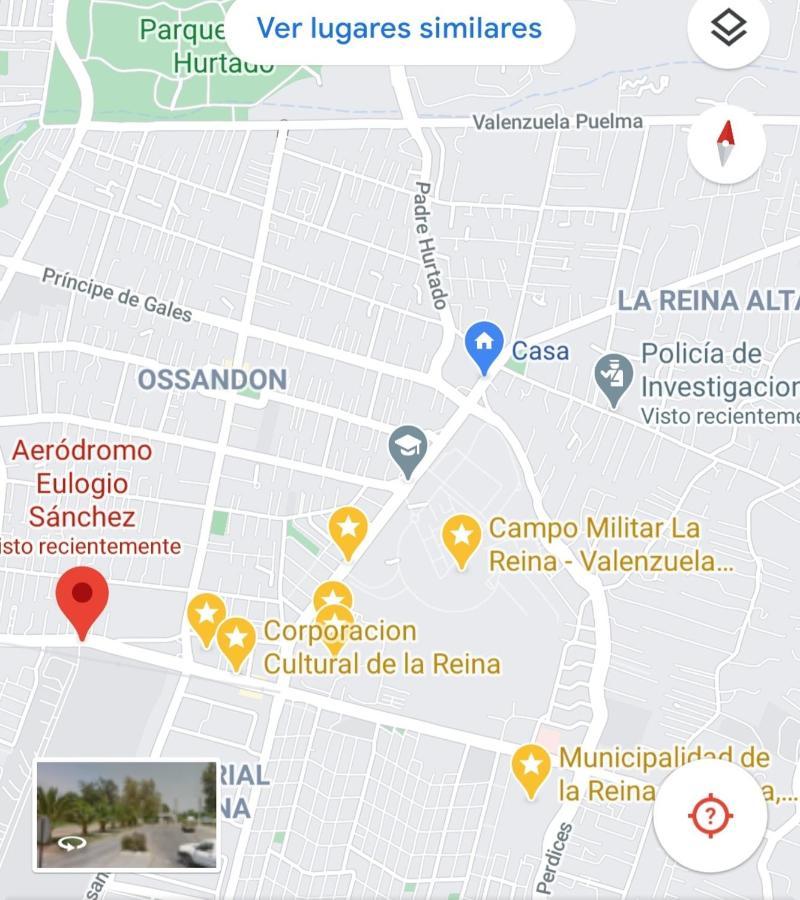This screenshot has width=800, height=900.
Task: Open the Casa home marker
Action: click(484, 346)
